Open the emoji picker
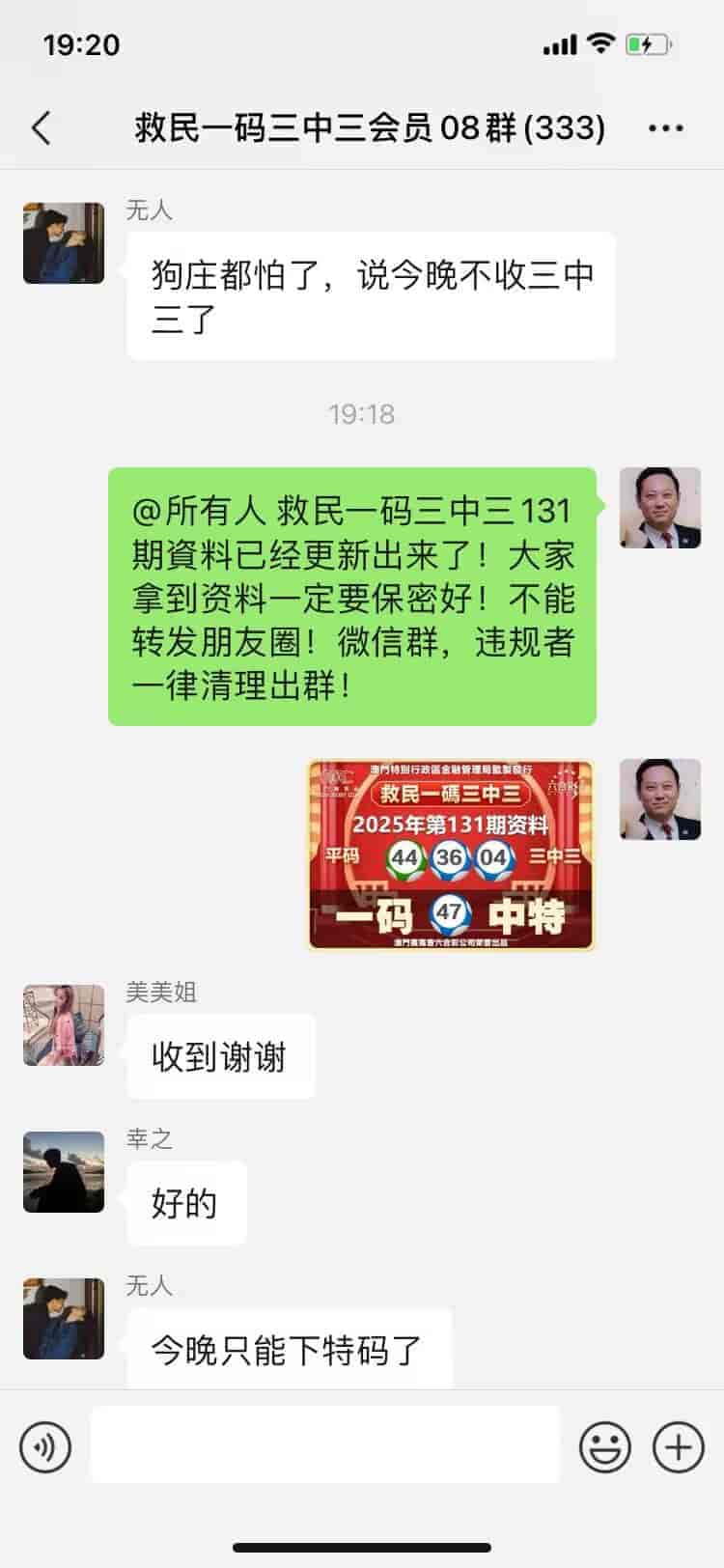Viewport: 724px width, 1568px height. click(605, 1447)
